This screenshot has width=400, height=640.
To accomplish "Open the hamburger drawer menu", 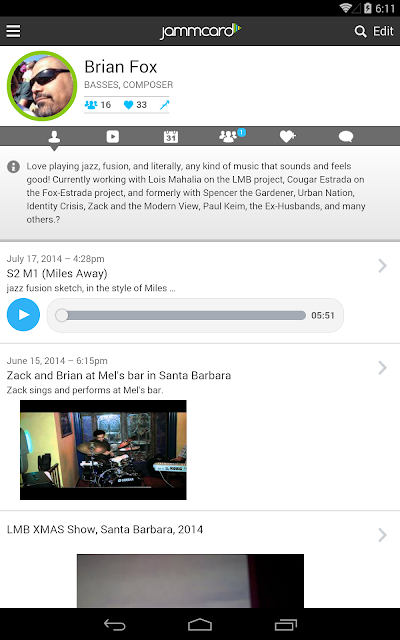I will 13,31.
